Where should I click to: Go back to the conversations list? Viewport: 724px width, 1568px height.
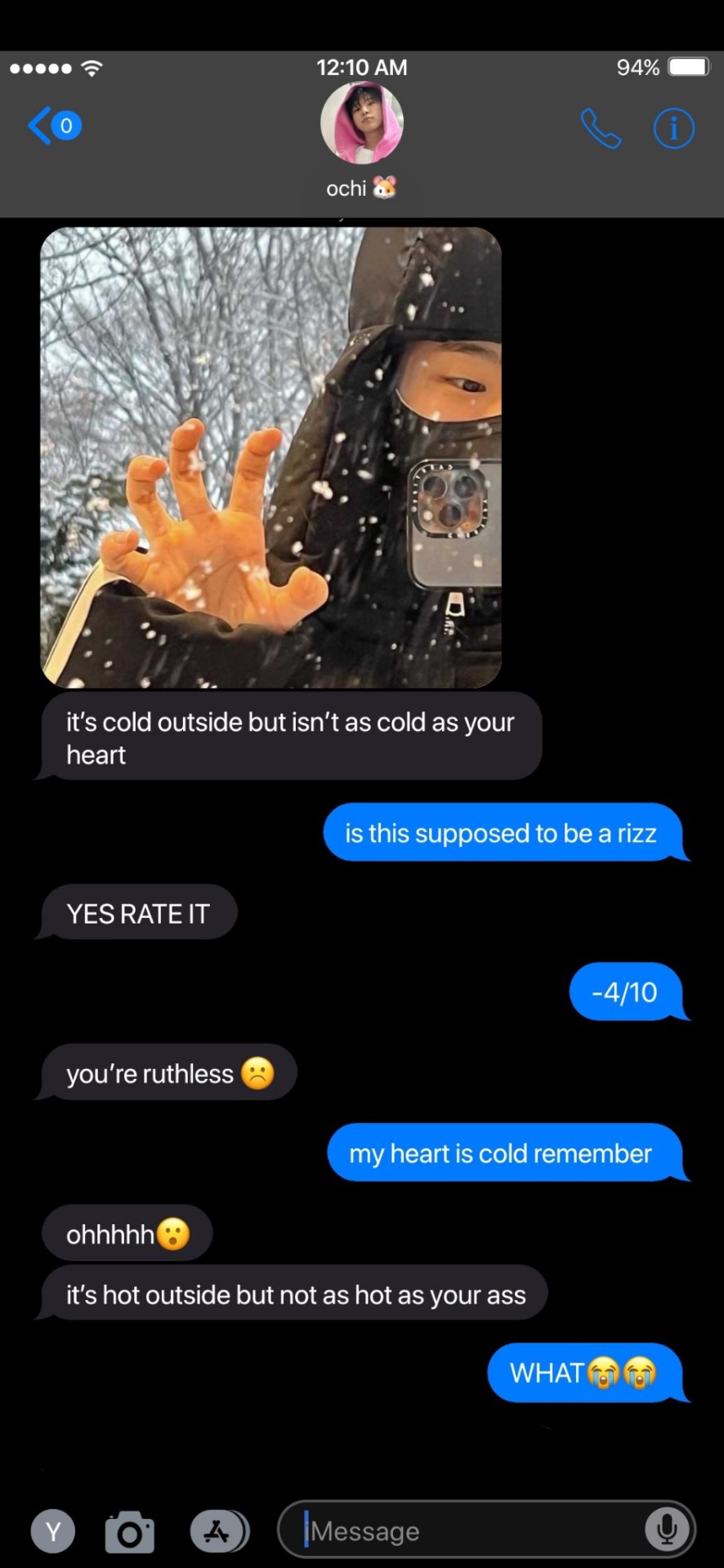54,126
